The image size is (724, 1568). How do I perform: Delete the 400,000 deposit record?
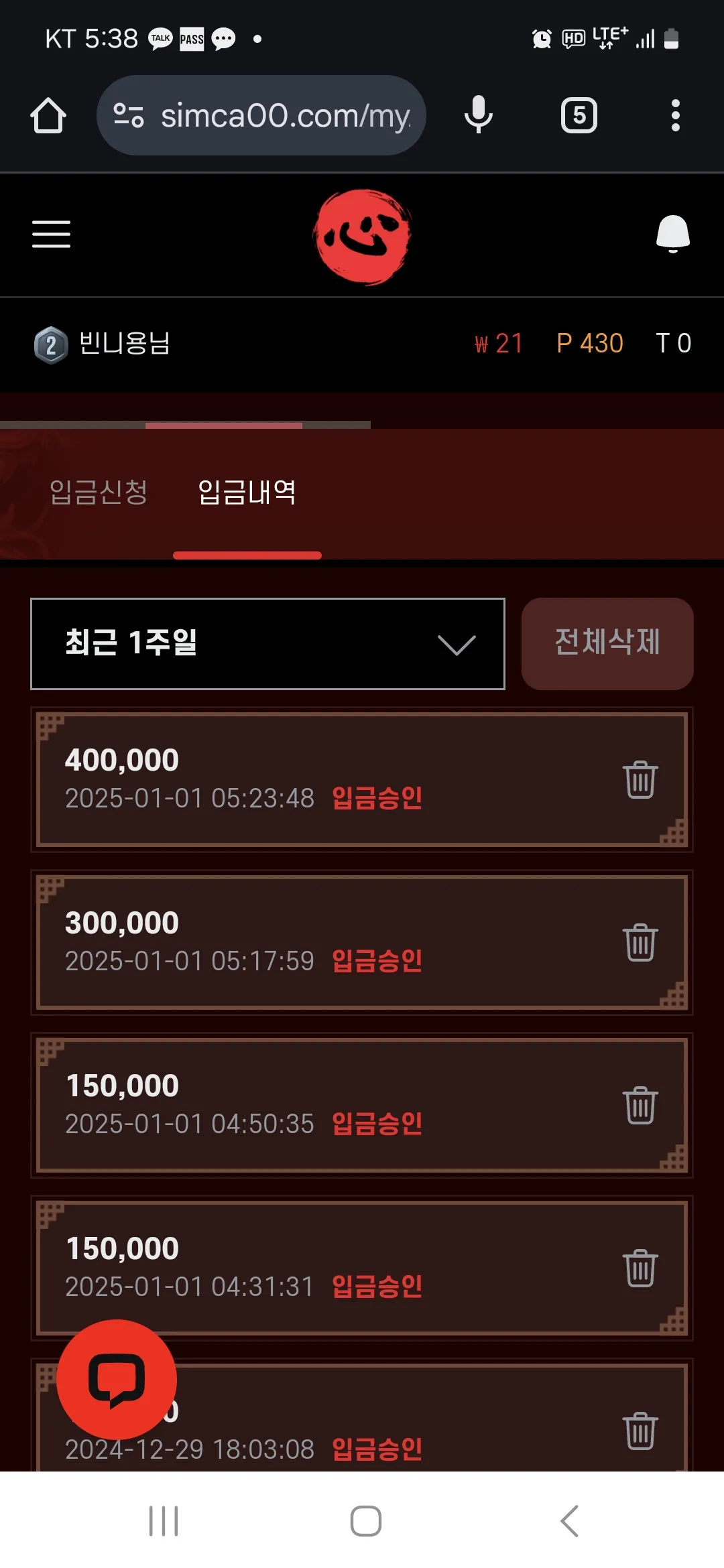pos(640,779)
